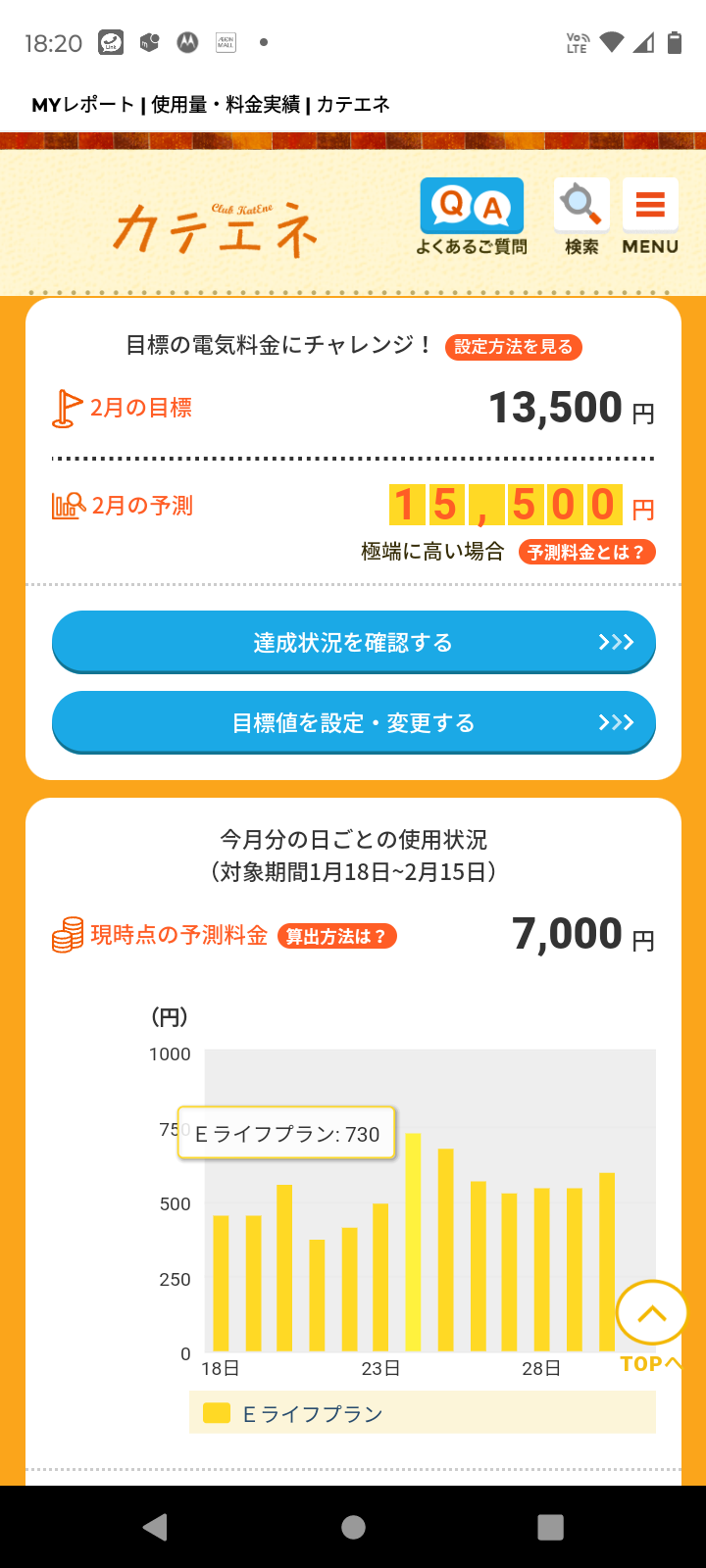Tap the 予測料金とは？ help chip

click(x=586, y=552)
